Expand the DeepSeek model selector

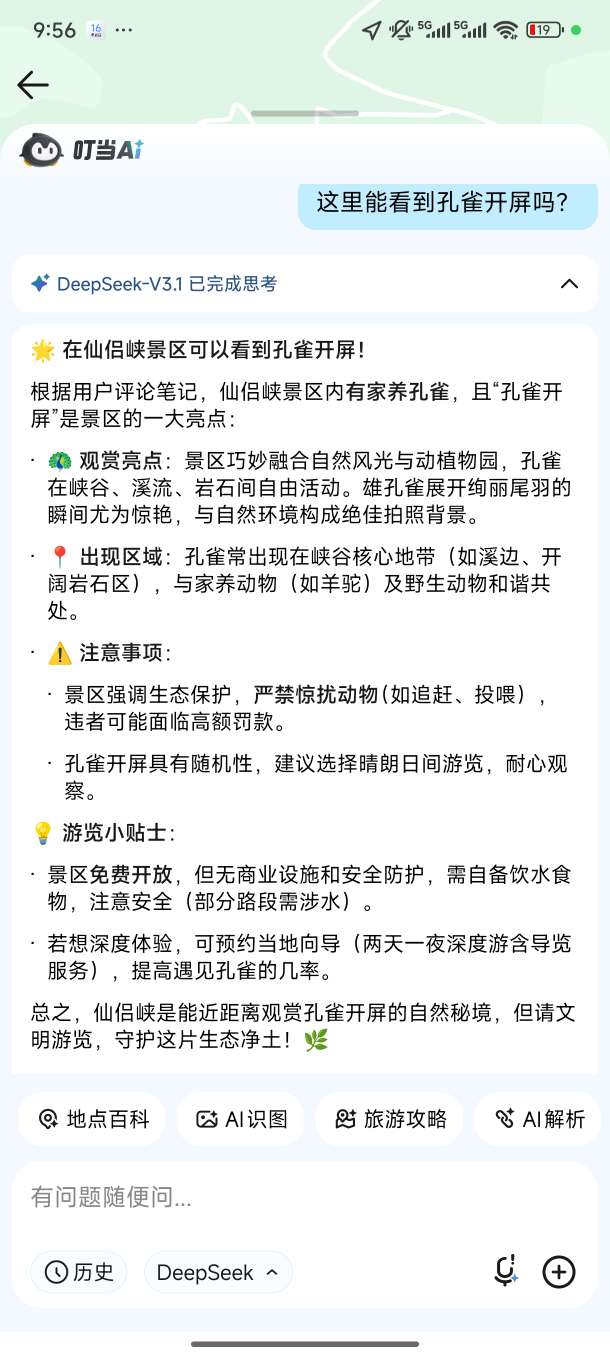pyautogui.click(x=218, y=1272)
